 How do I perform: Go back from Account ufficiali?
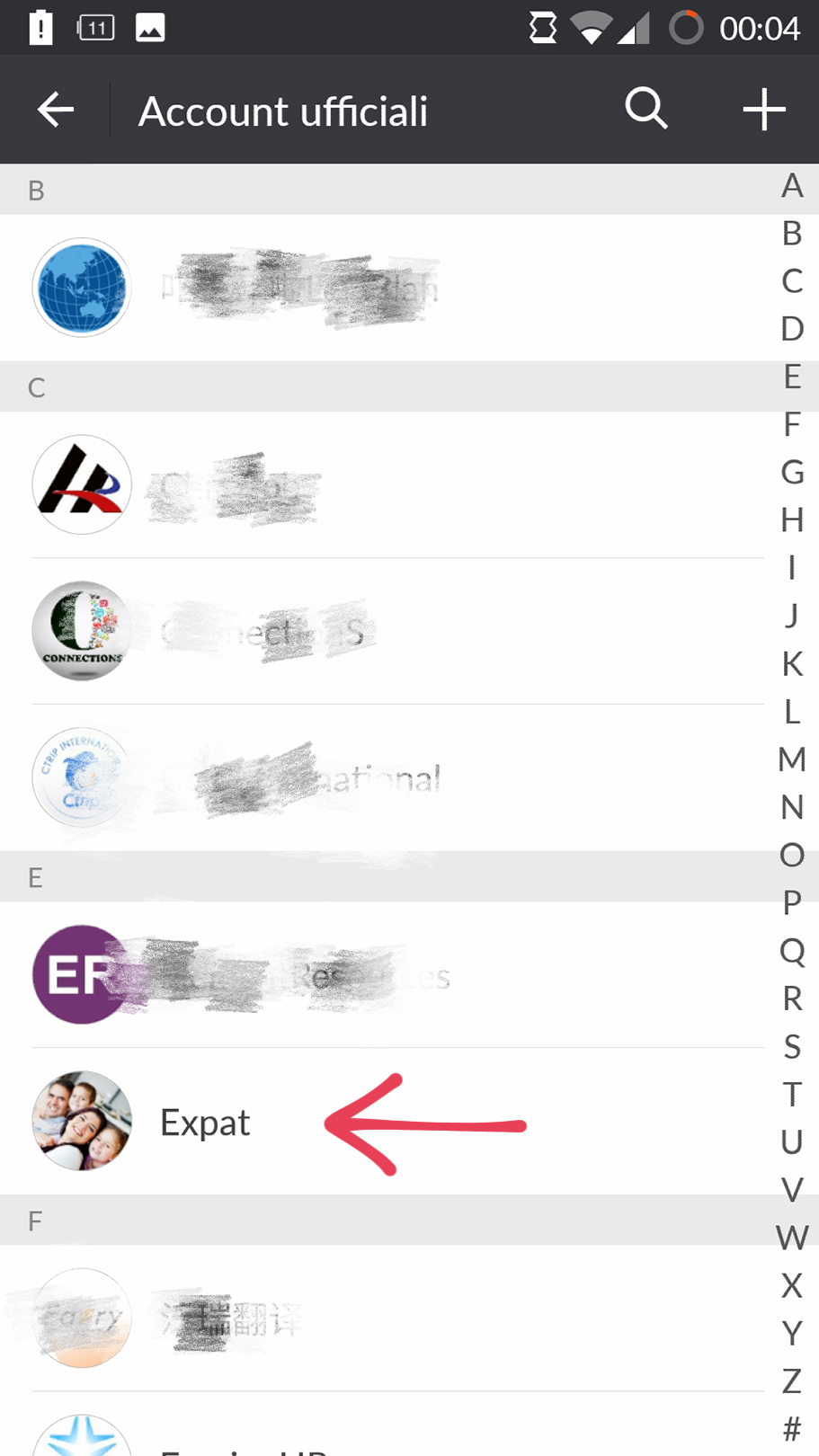tap(55, 111)
